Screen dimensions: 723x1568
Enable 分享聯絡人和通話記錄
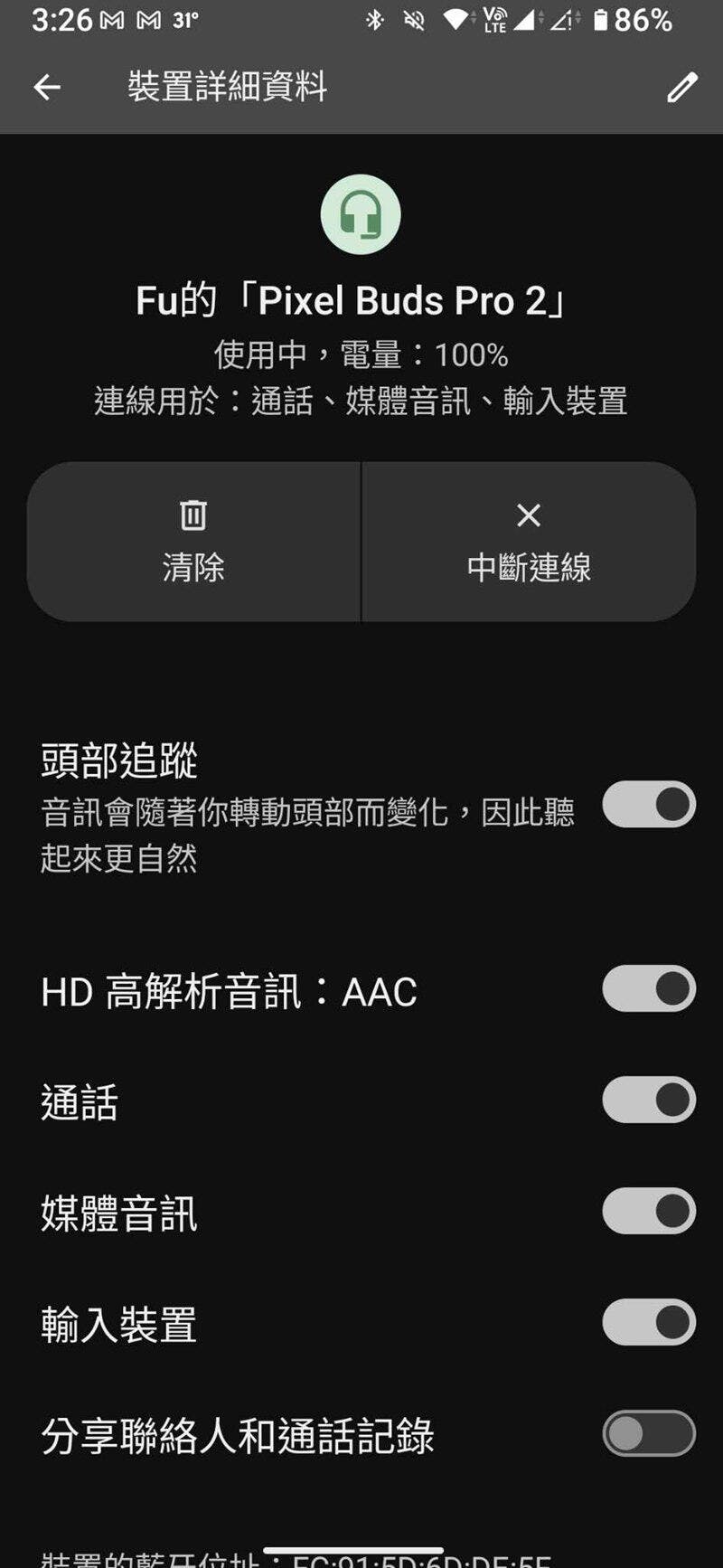(649, 1433)
